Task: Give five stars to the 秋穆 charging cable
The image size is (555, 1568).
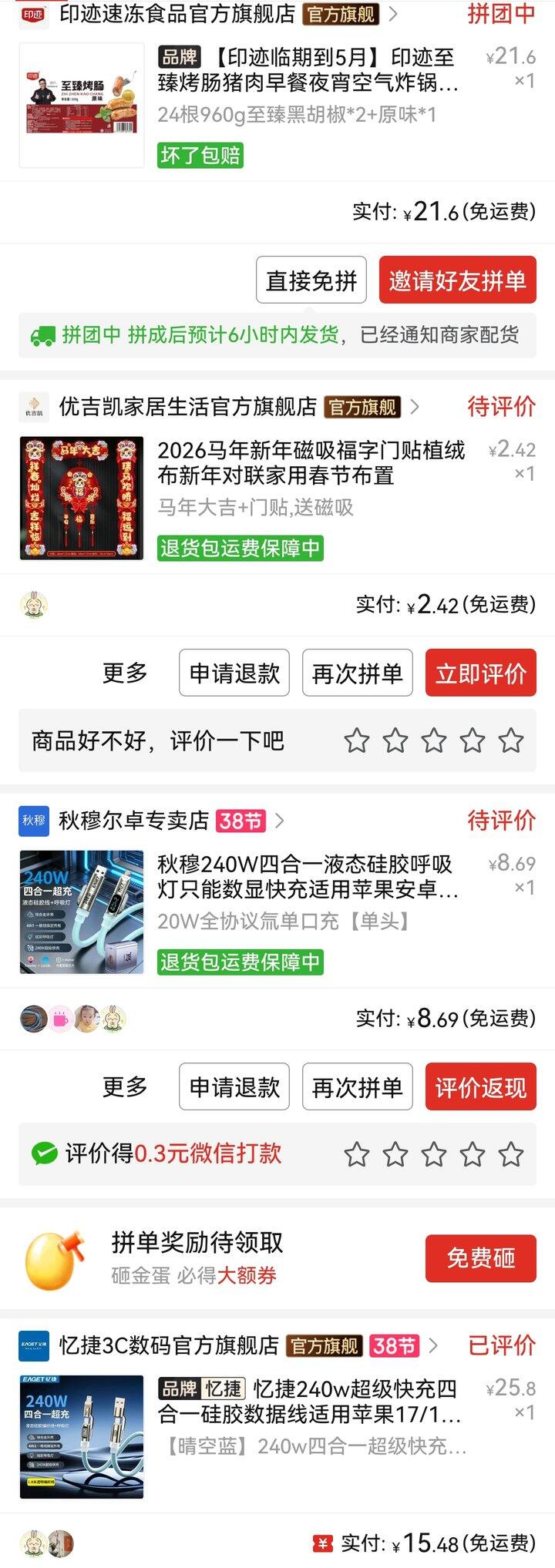Action: 510,1155
